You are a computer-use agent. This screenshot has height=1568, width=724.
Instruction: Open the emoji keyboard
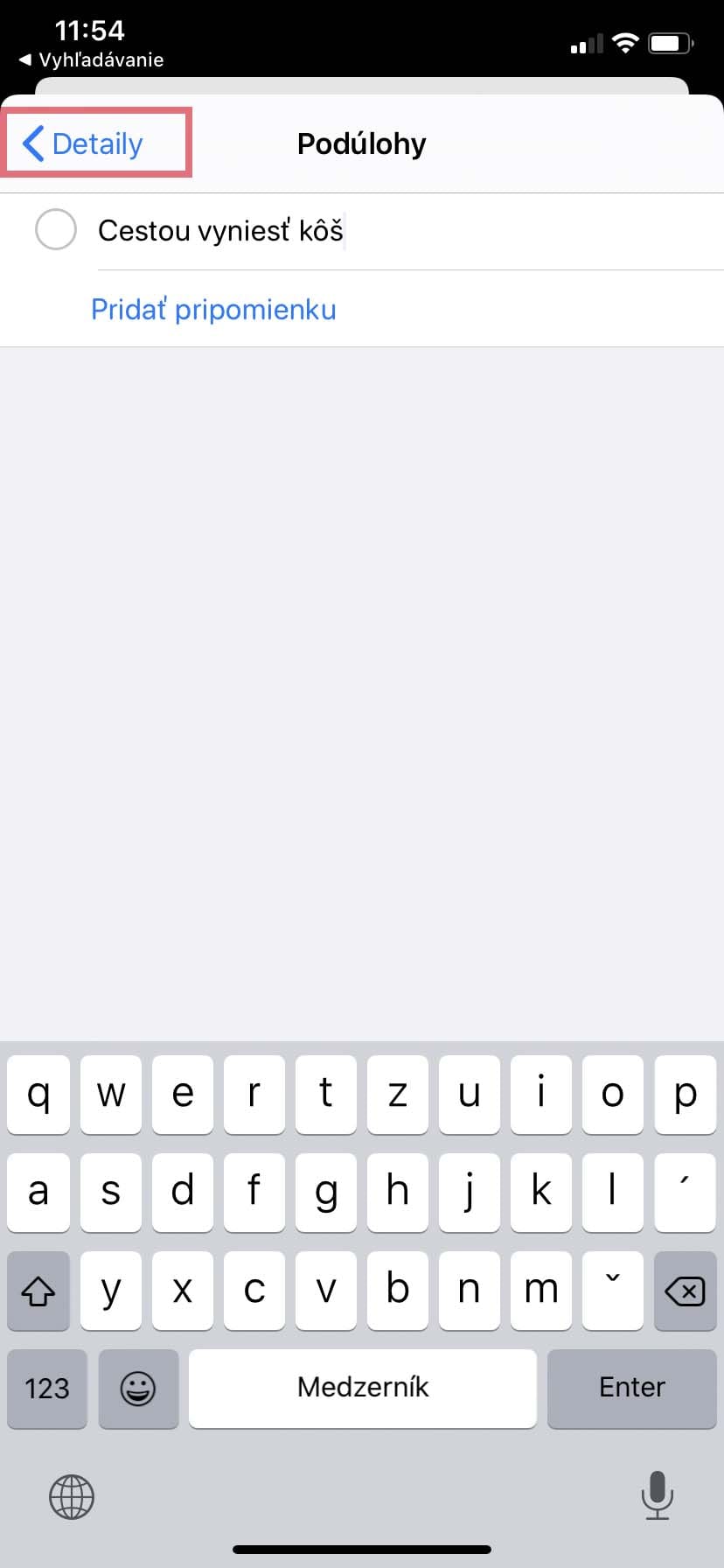coord(138,1389)
